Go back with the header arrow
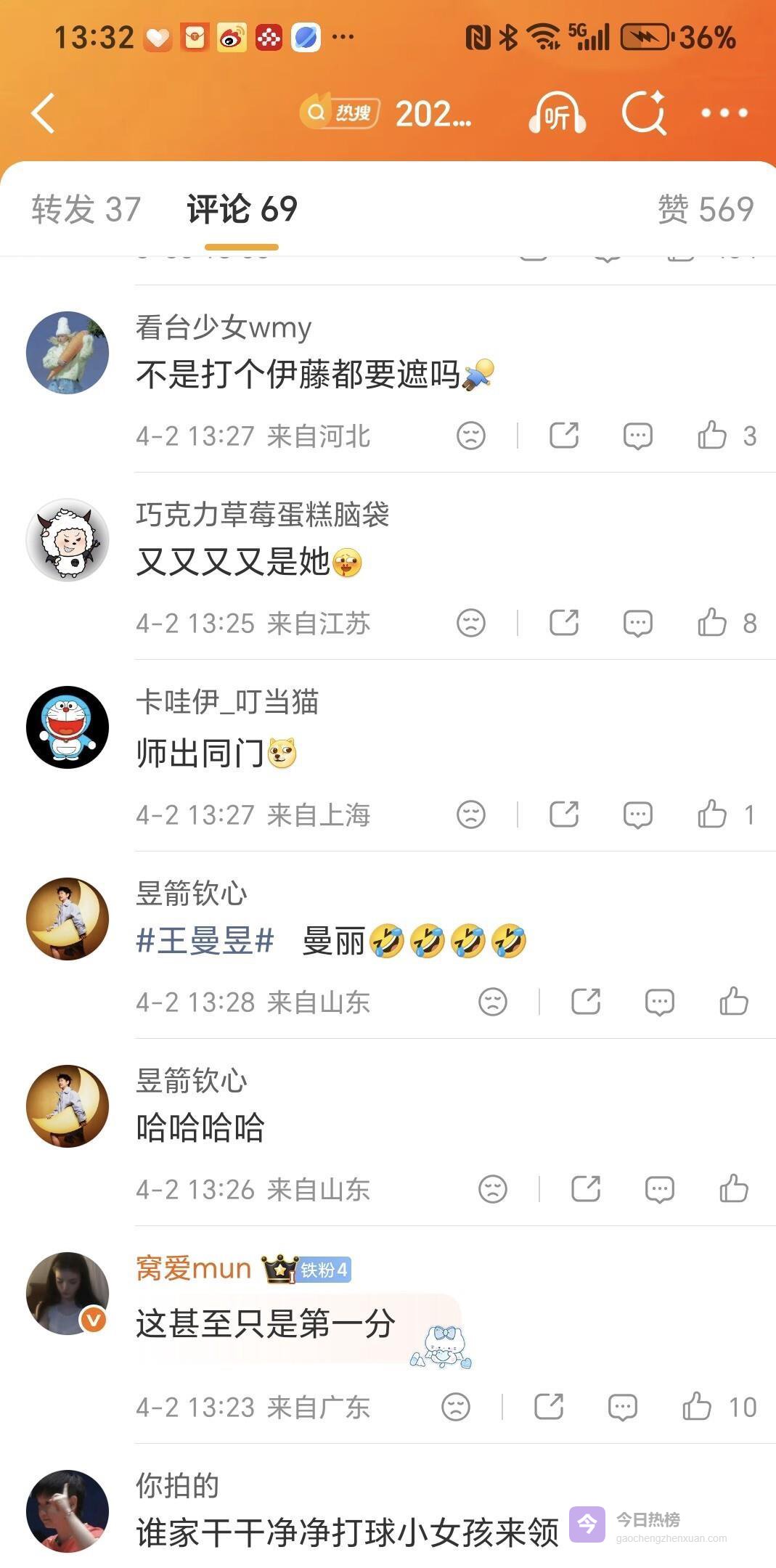 tap(44, 113)
